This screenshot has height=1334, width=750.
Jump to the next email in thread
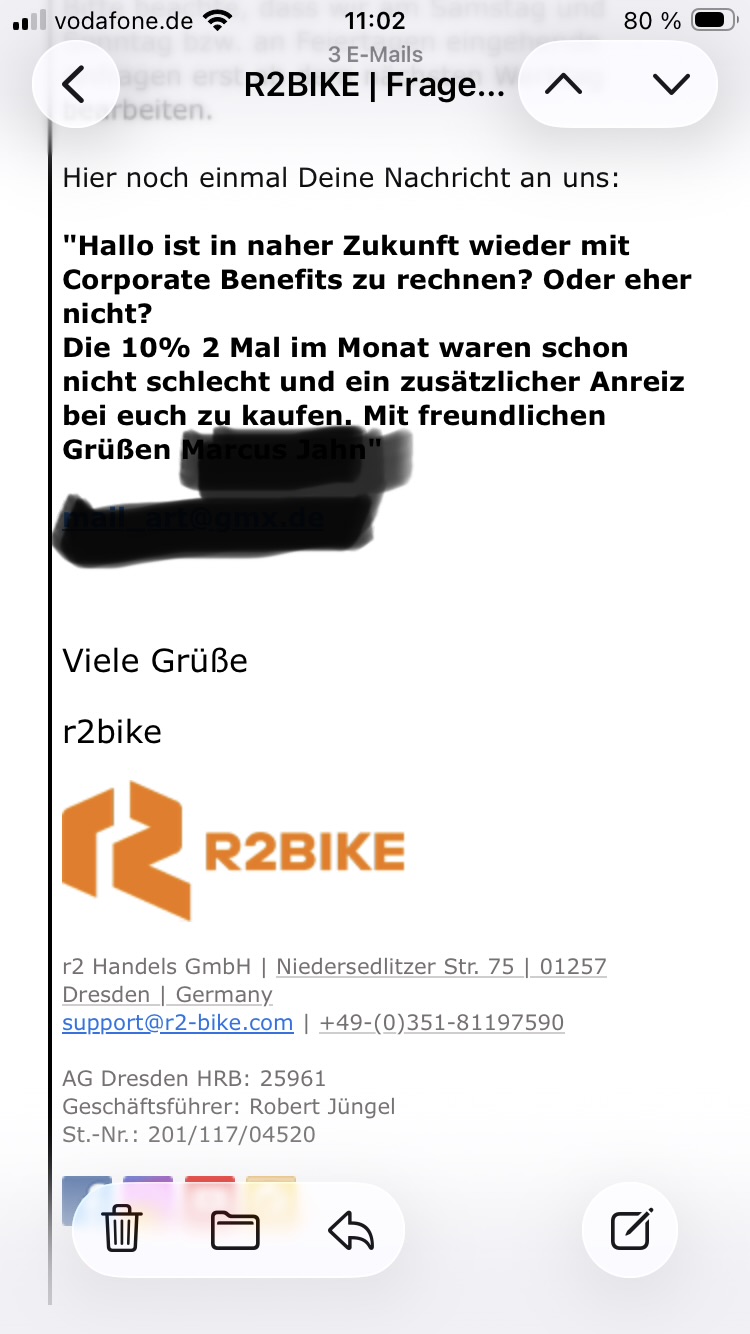click(671, 85)
